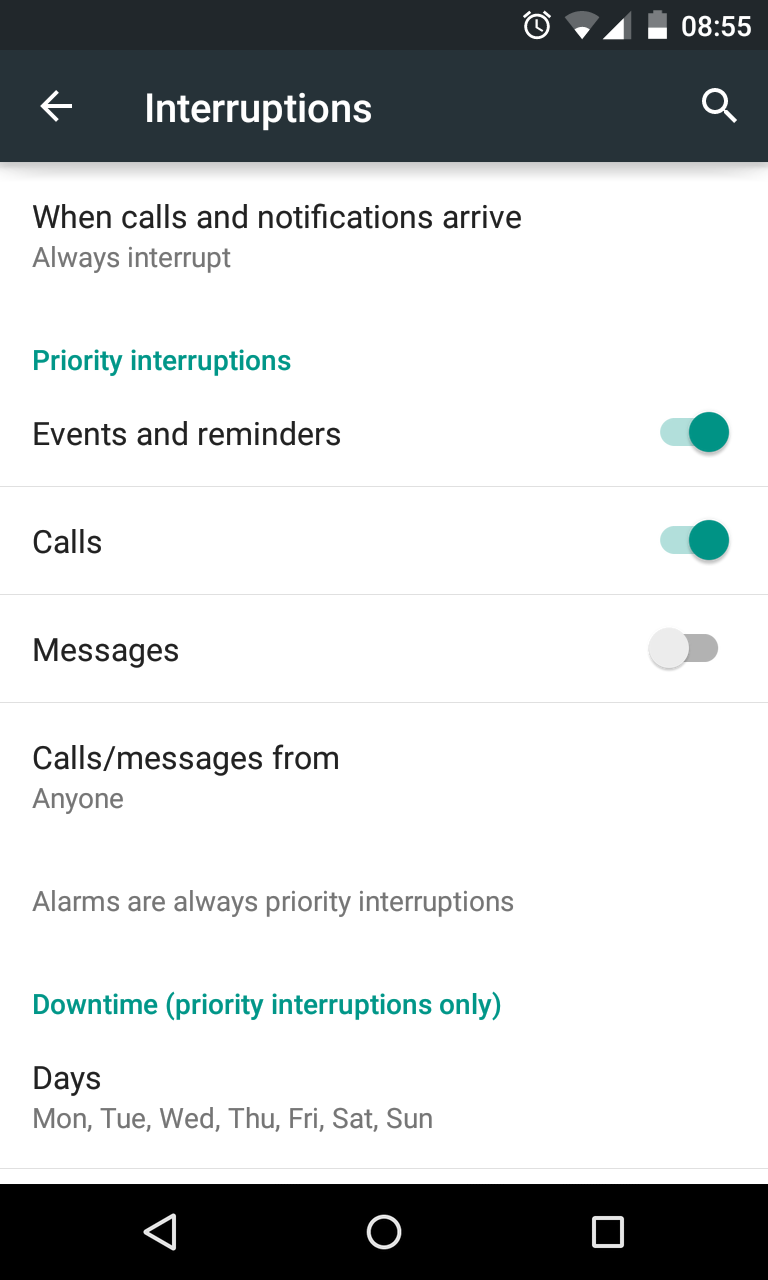Viewport: 768px width, 1280px height.
Task: Turn off the Calls switch
Action: (694, 541)
